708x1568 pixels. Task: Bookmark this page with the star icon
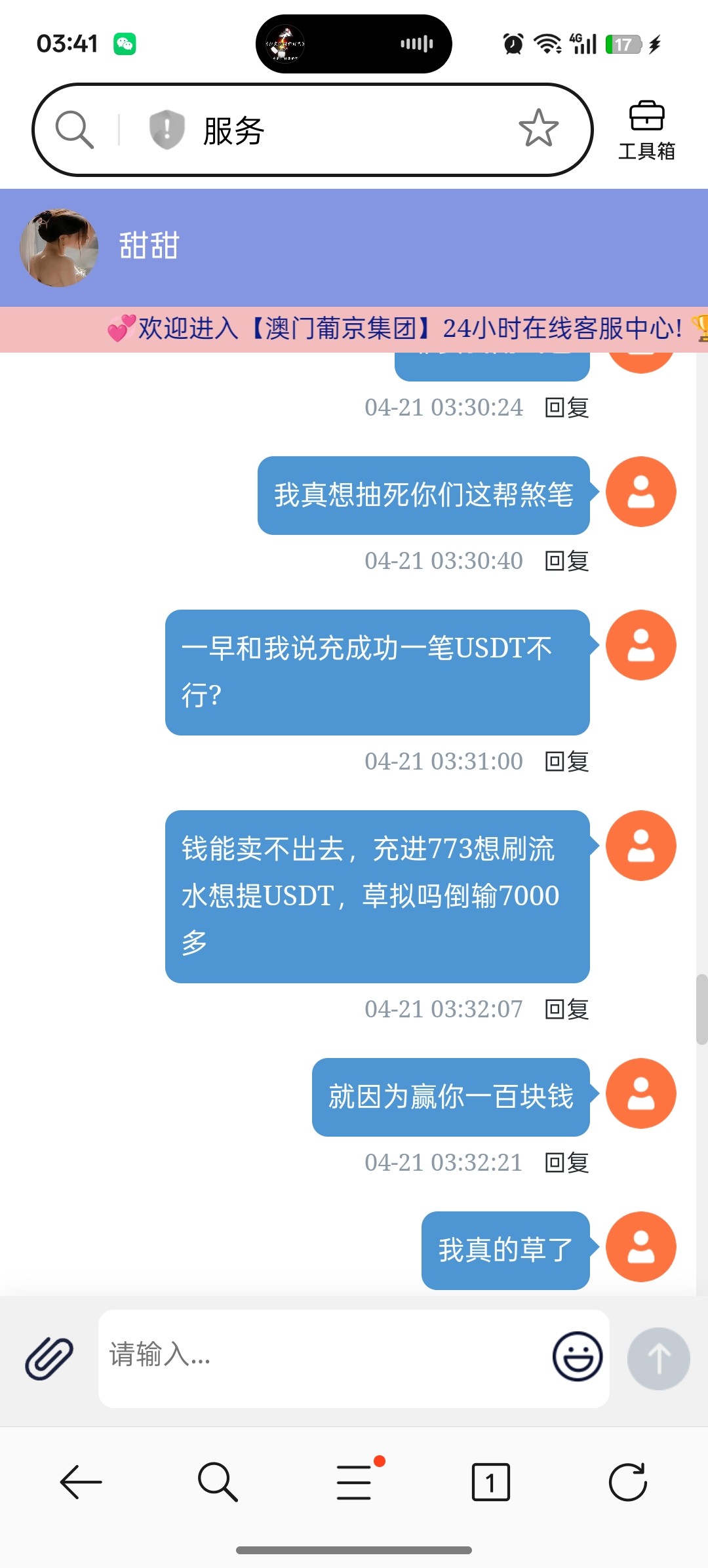pyautogui.click(x=538, y=128)
